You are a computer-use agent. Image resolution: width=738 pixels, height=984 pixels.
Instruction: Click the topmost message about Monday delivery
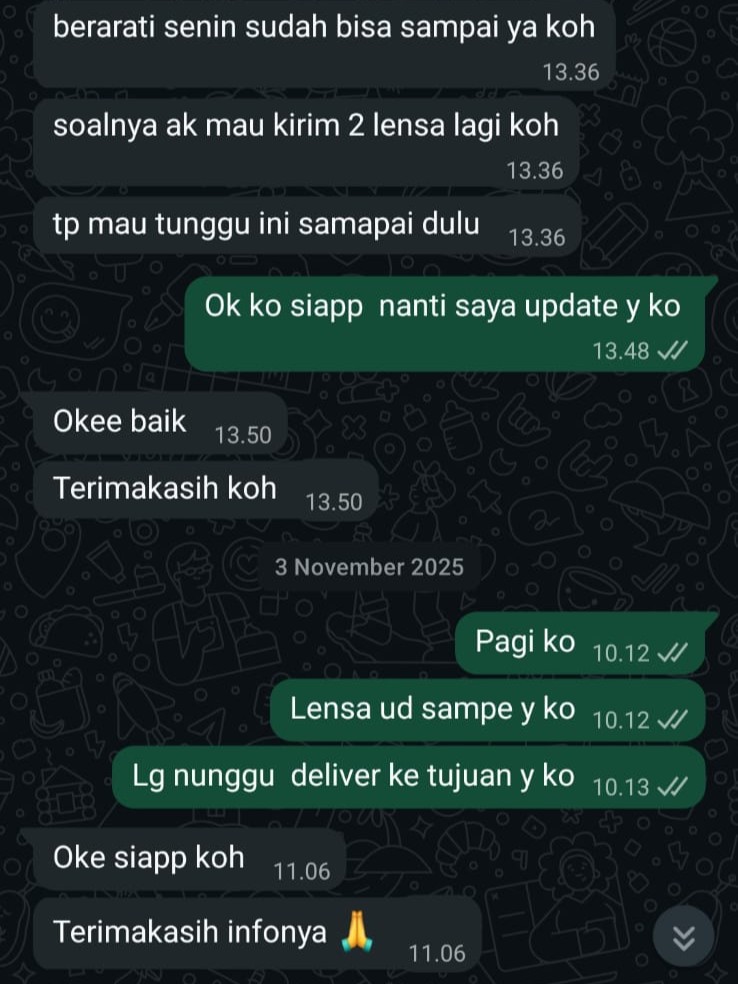pyautogui.click(x=324, y=29)
